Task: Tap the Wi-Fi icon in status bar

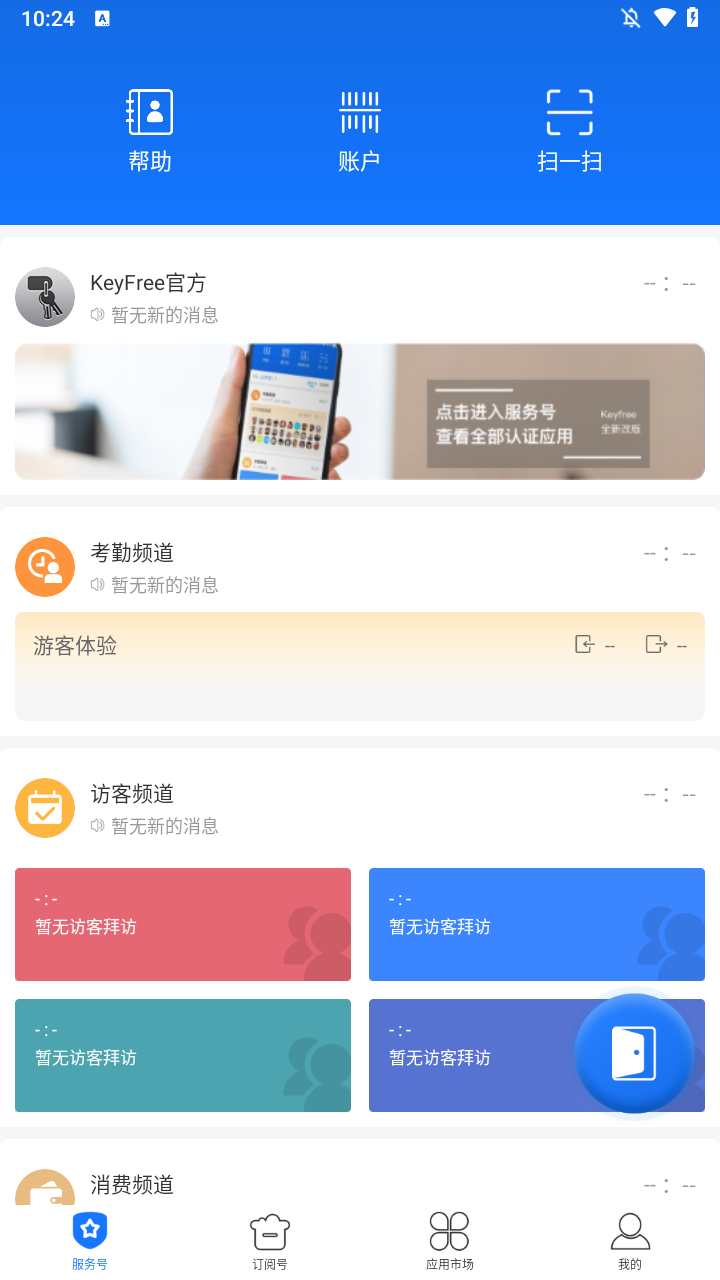Action: pos(665,17)
